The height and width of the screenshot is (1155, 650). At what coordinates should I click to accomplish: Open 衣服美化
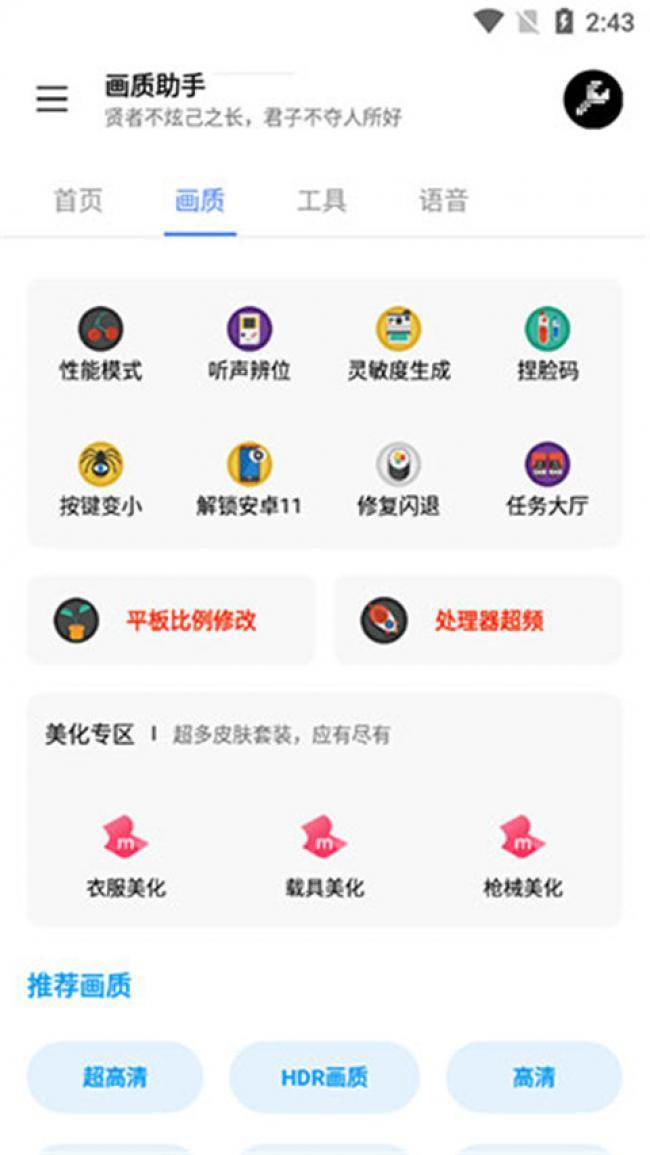[x=126, y=856]
